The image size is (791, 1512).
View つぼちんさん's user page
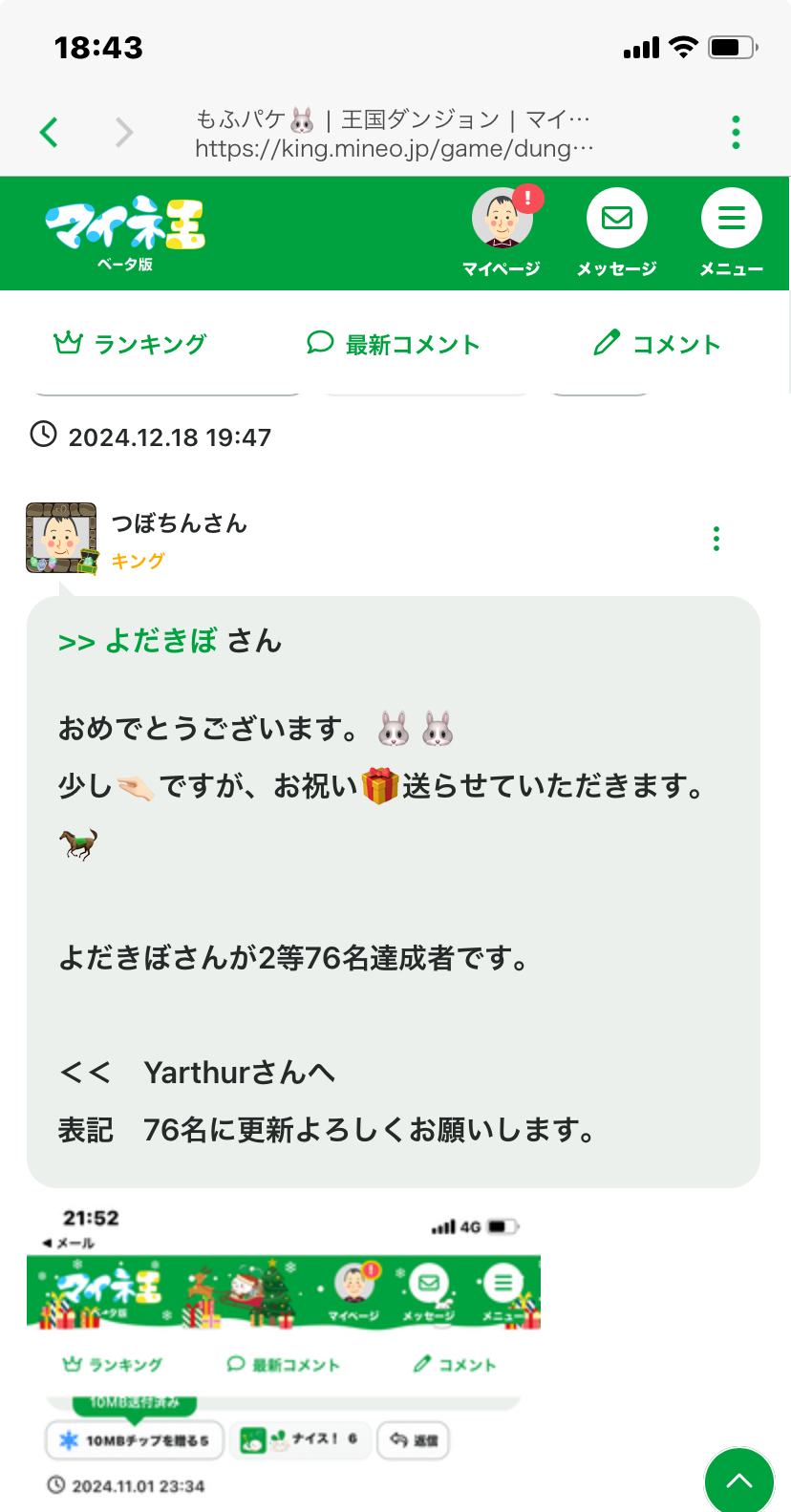tap(180, 523)
